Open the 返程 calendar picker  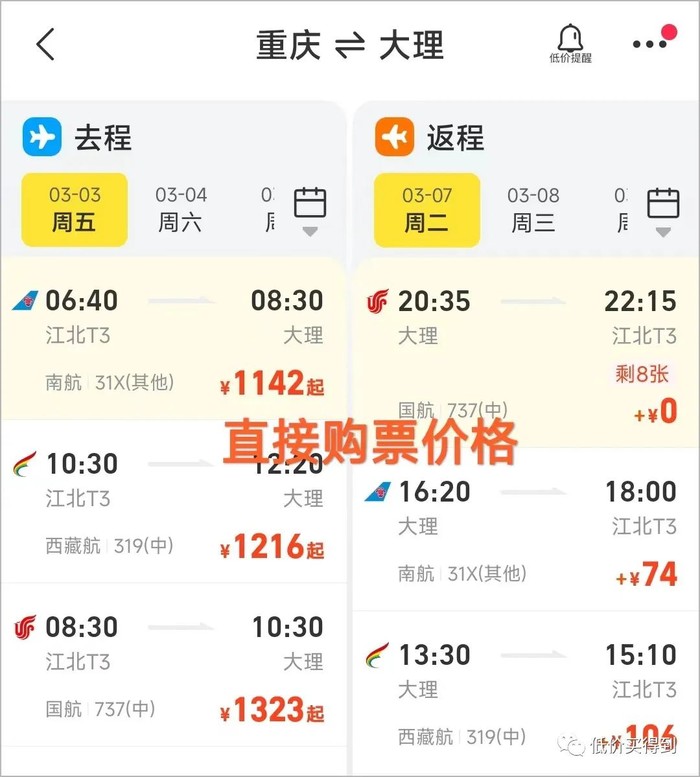(x=663, y=209)
